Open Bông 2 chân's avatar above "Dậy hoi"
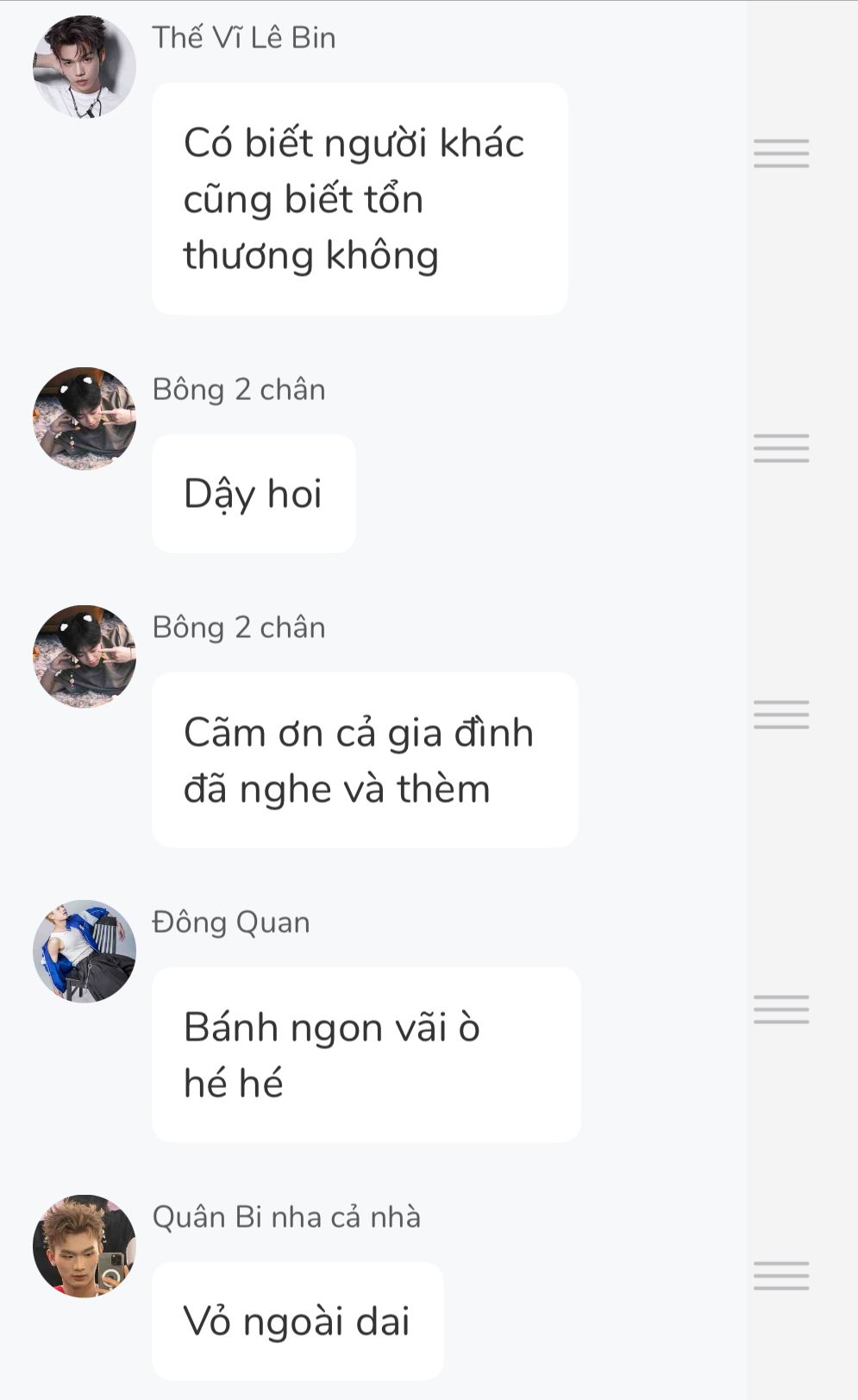The height and width of the screenshot is (1400, 858). 85,419
